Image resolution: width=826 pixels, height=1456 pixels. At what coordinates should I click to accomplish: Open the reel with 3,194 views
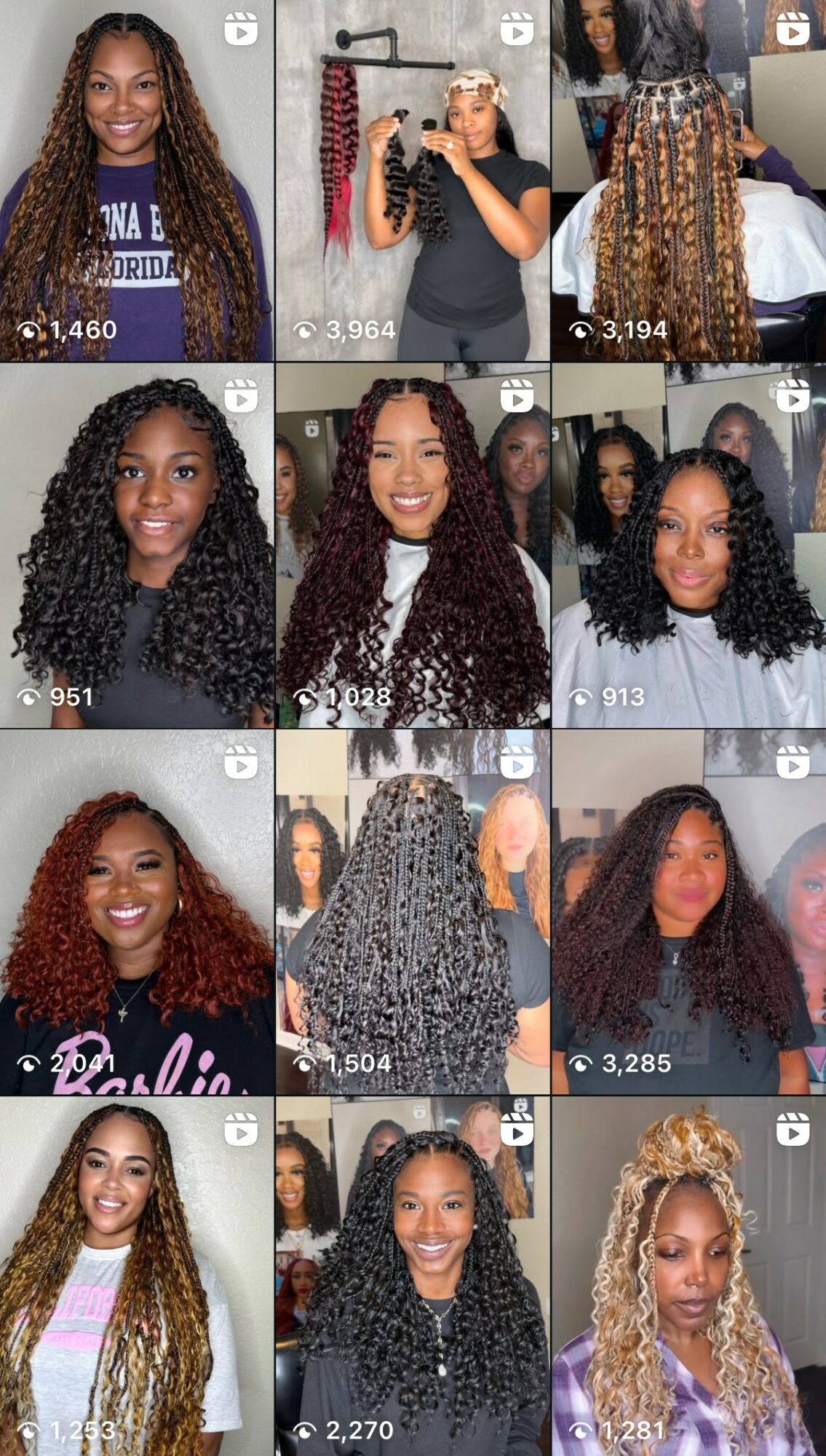pos(688,181)
